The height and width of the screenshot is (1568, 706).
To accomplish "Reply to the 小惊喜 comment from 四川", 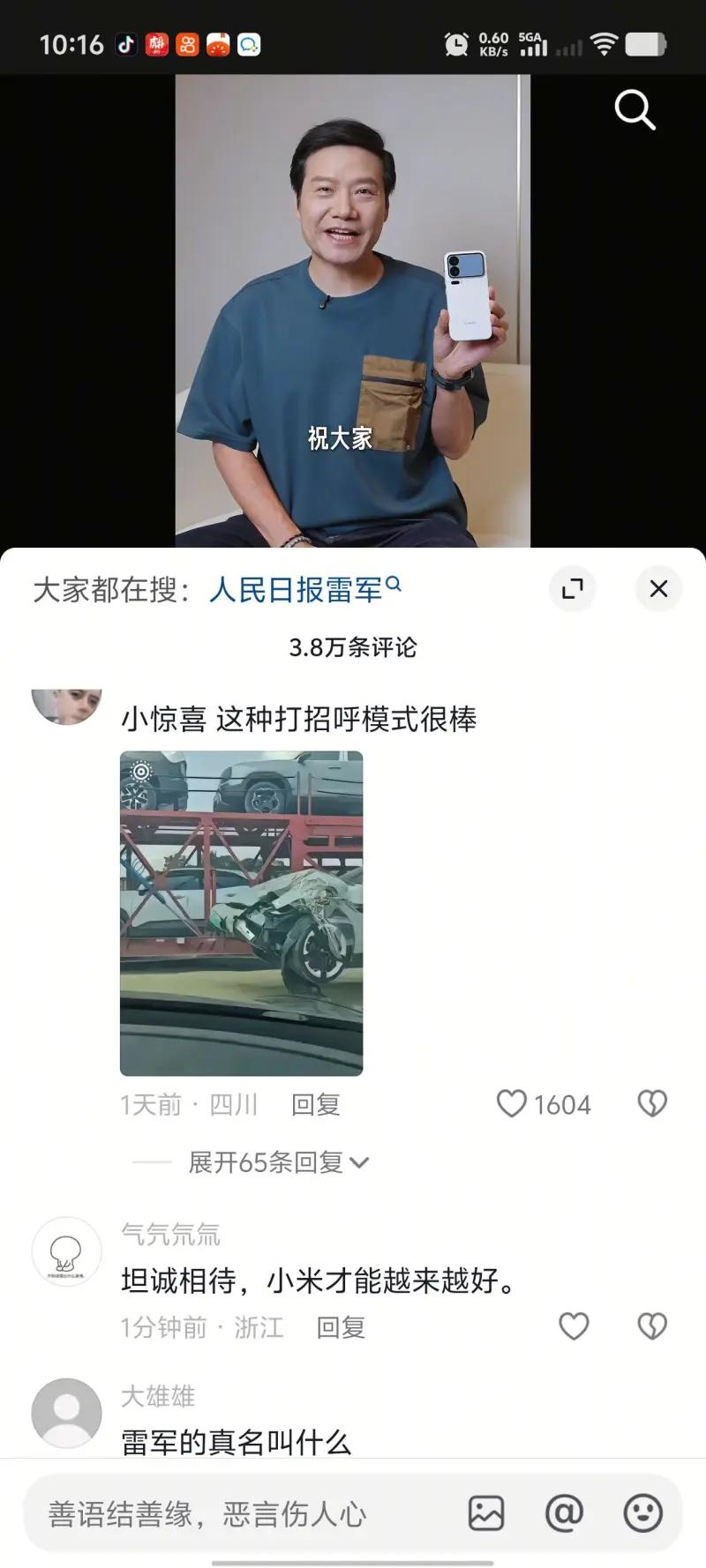I will pyautogui.click(x=315, y=1104).
